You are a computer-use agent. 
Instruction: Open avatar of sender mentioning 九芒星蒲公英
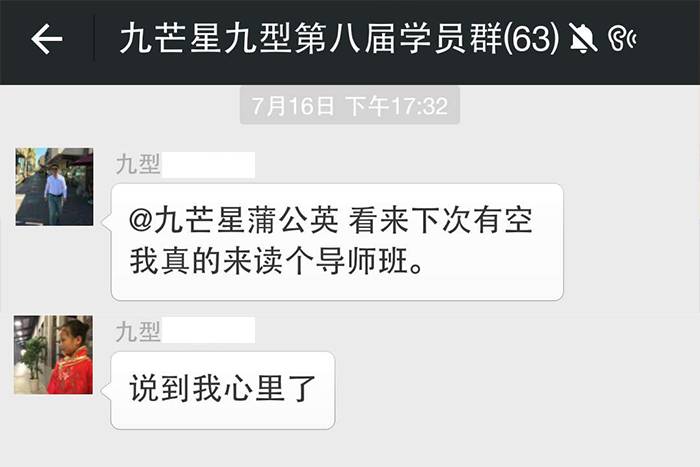tap(54, 187)
